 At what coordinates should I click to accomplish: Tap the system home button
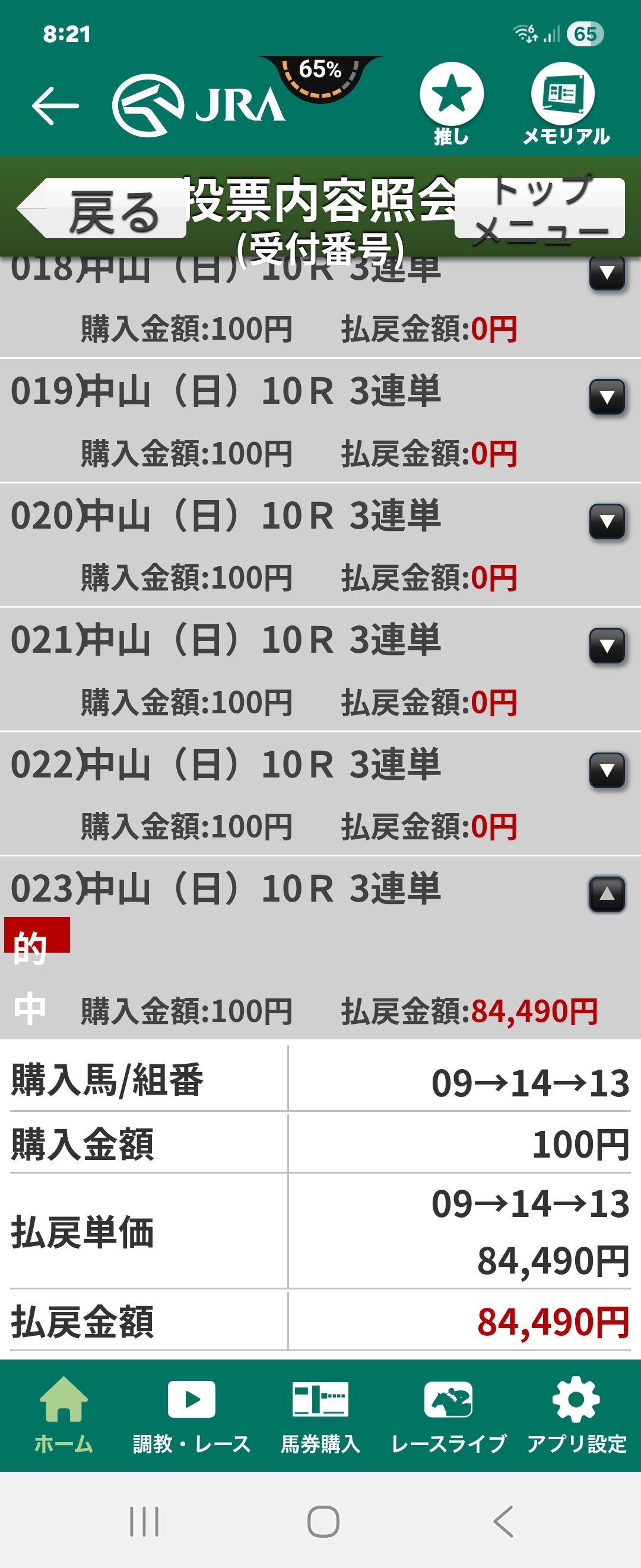pos(323,1521)
